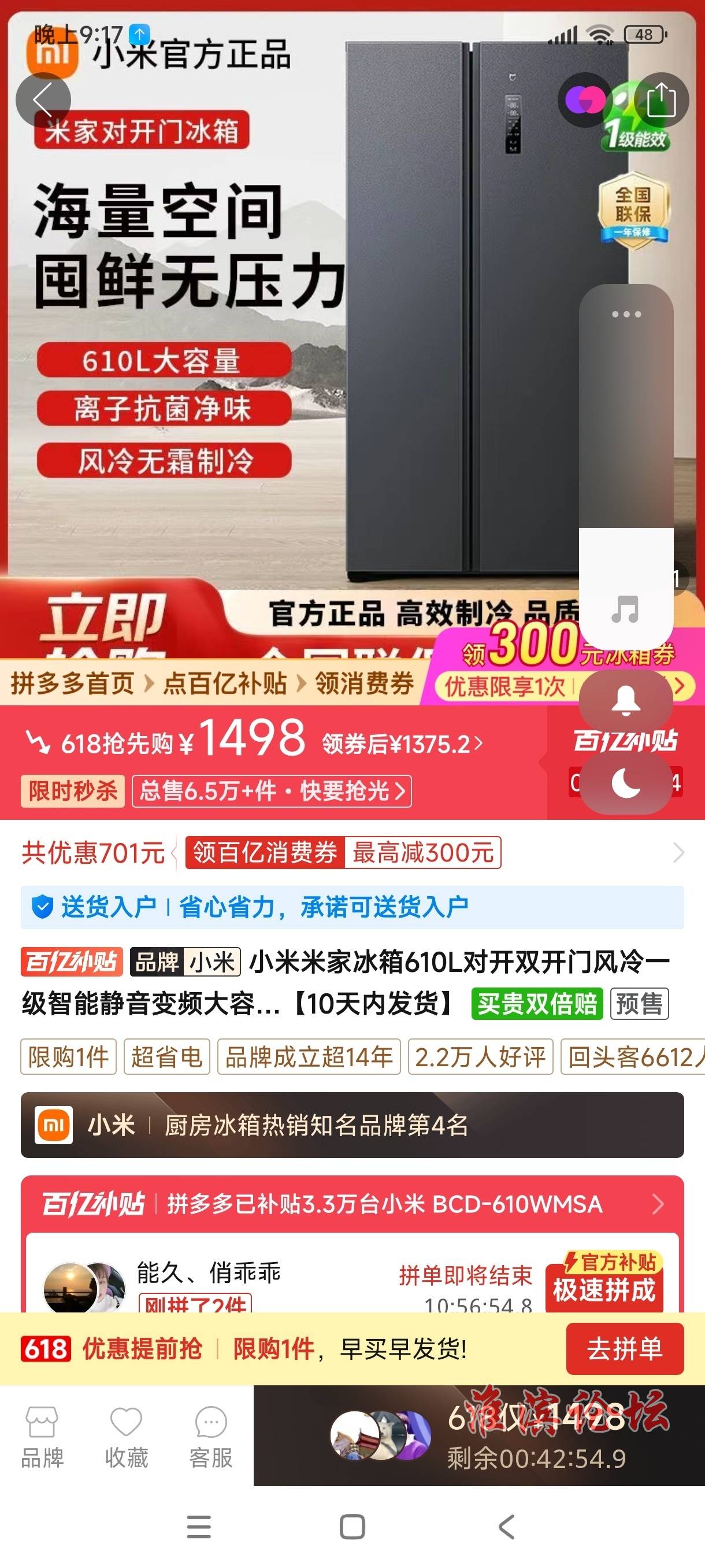Go back using the top-left arrow
The height and width of the screenshot is (1568, 705).
point(43,99)
